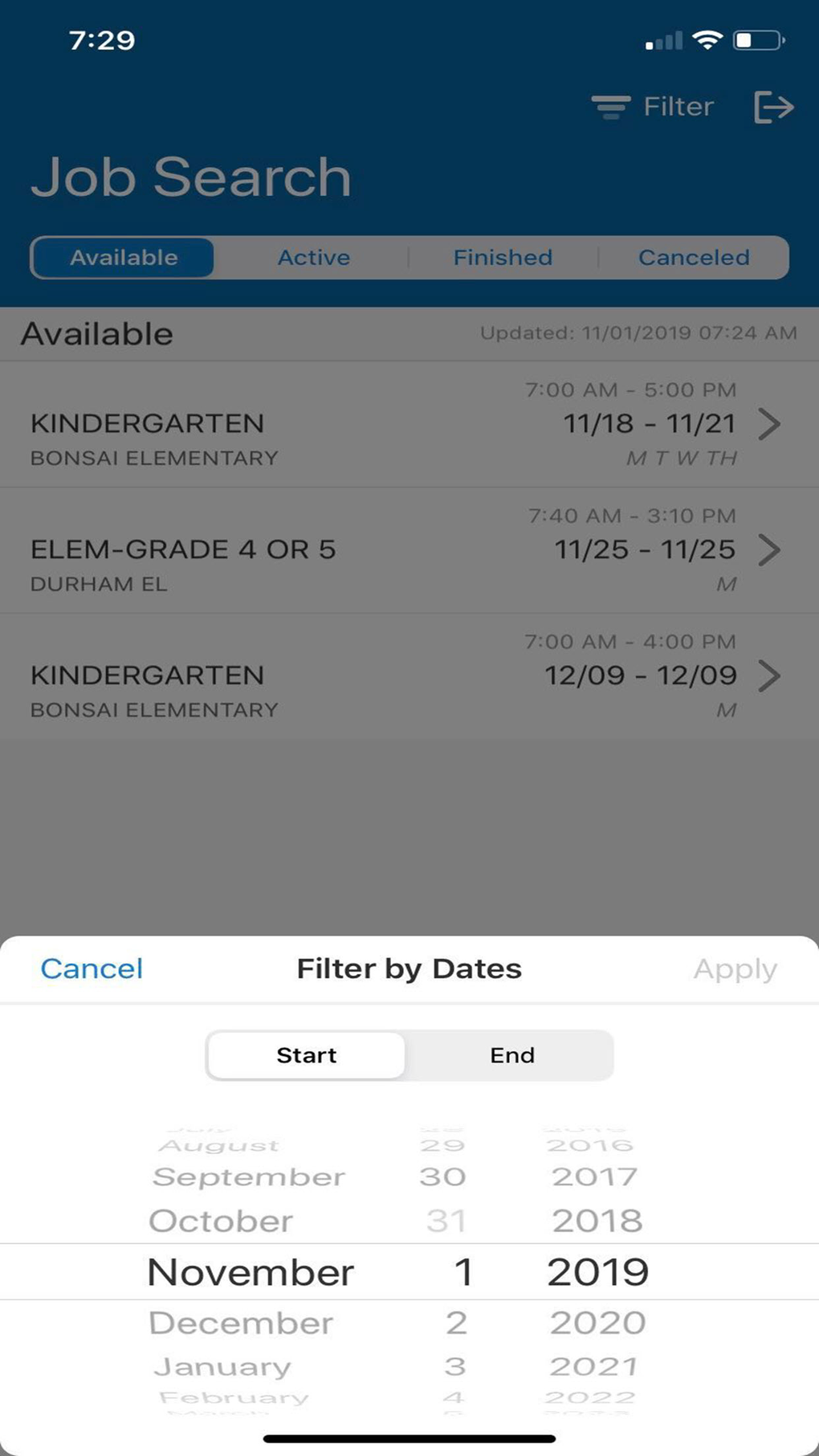Open the Finished jobs tab
The image size is (819, 1456).
pos(502,257)
